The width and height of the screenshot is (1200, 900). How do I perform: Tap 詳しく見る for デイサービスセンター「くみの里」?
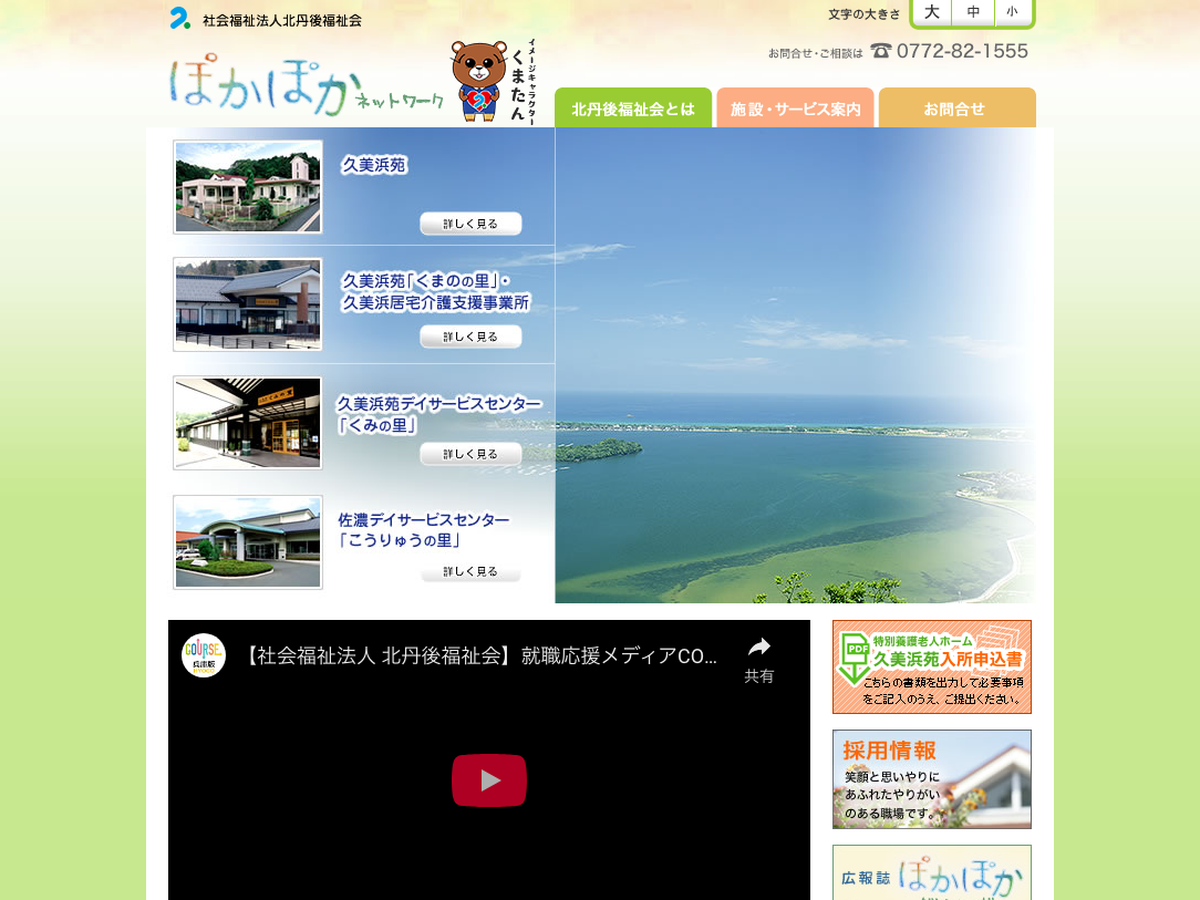point(470,454)
